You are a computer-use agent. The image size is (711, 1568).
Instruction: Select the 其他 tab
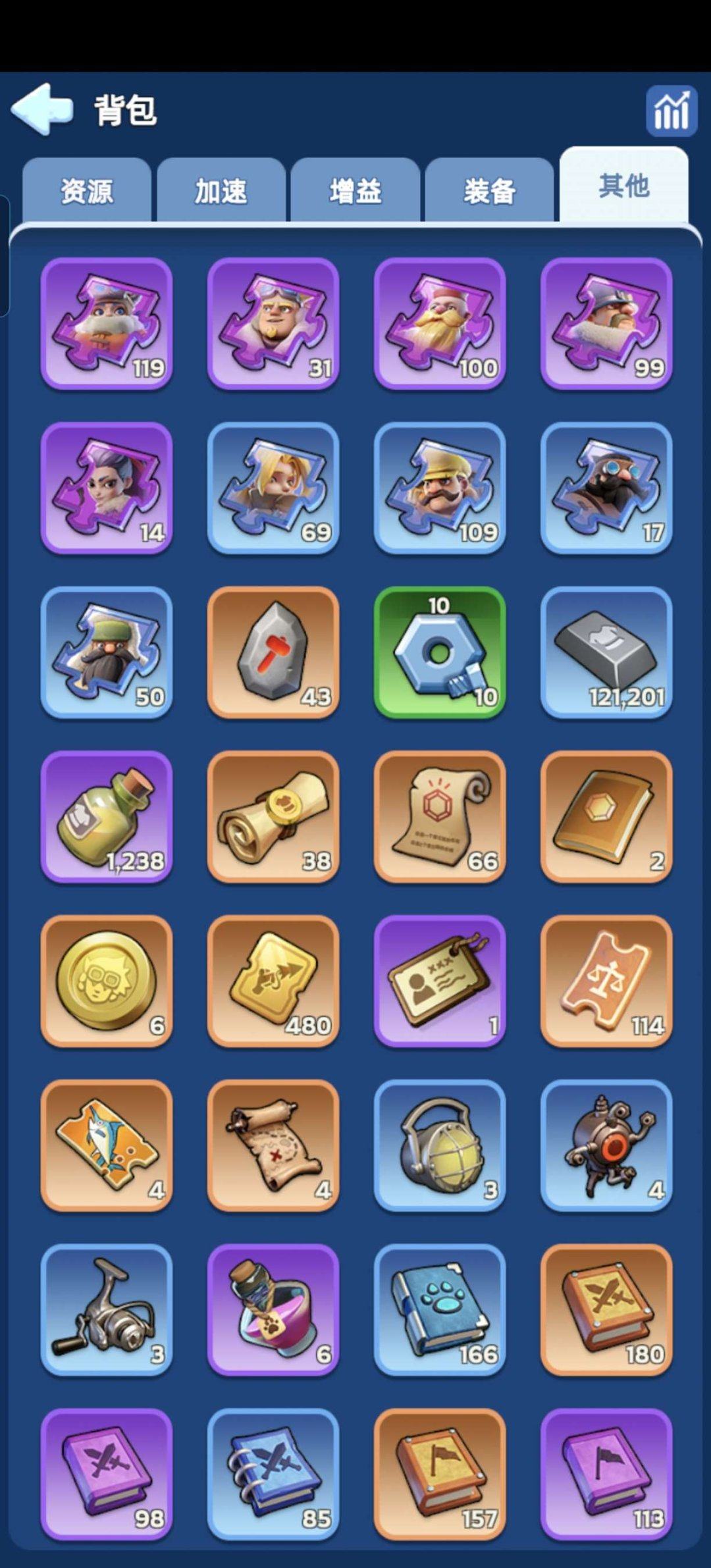pyautogui.click(x=623, y=186)
